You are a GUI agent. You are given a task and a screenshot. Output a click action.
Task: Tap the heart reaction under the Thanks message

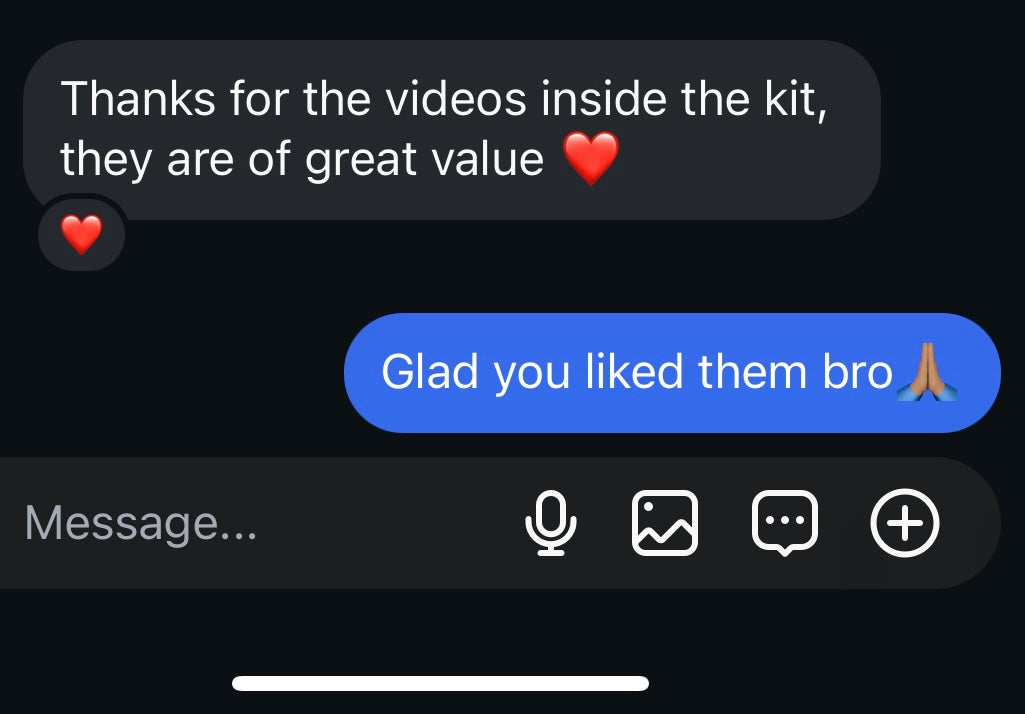[82, 236]
